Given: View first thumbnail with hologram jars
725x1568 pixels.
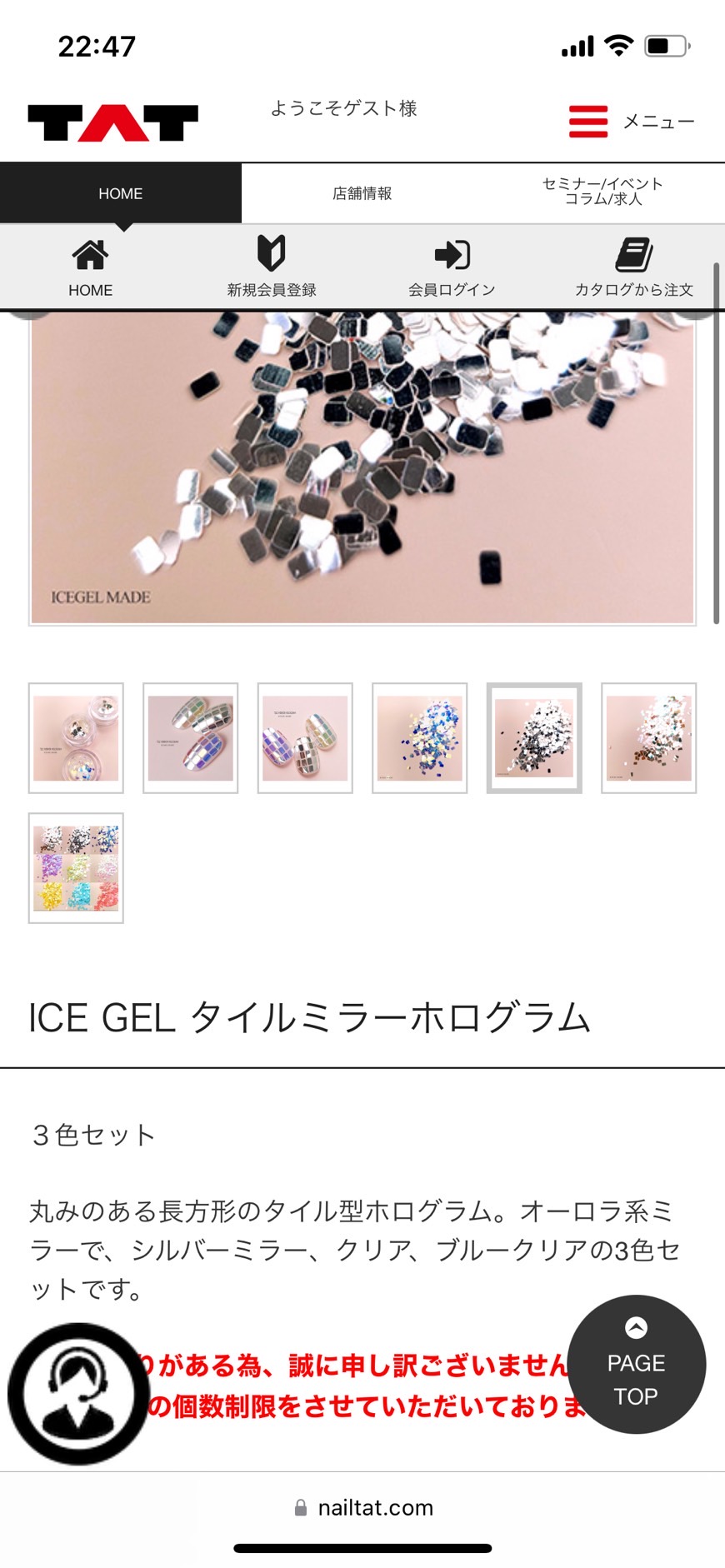Looking at the screenshot, I should [x=76, y=738].
